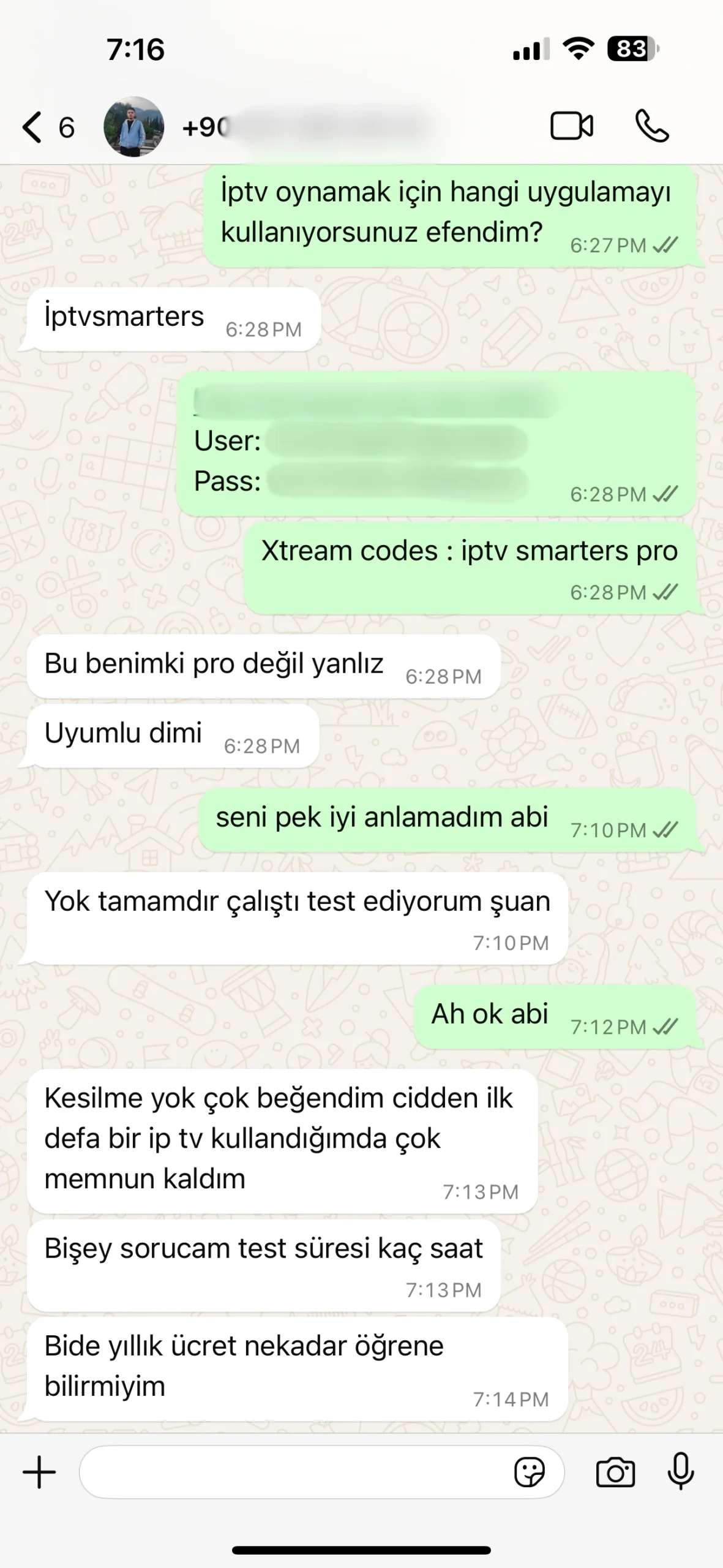Start a video call
The width and height of the screenshot is (723, 1568).
click(571, 127)
